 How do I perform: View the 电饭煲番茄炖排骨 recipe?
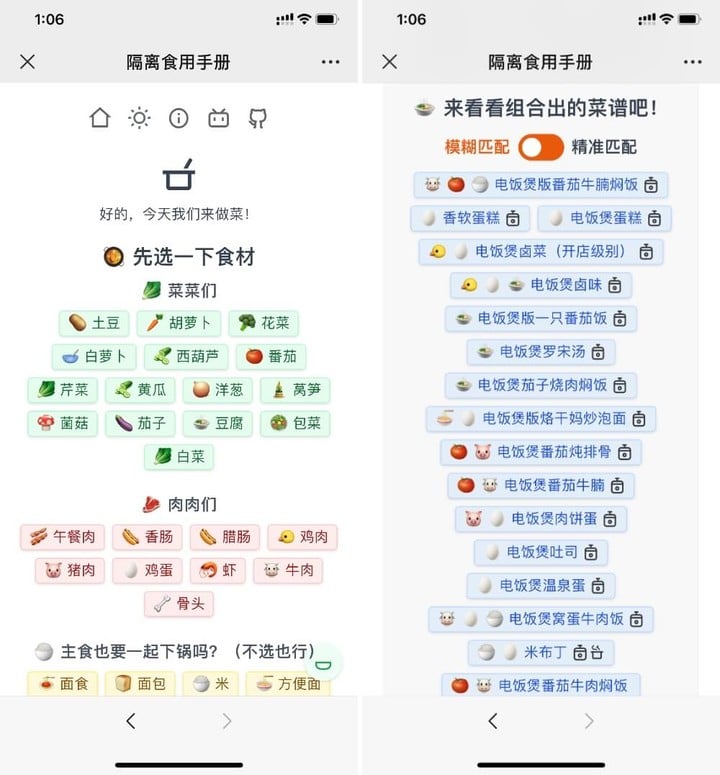point(541,452)
